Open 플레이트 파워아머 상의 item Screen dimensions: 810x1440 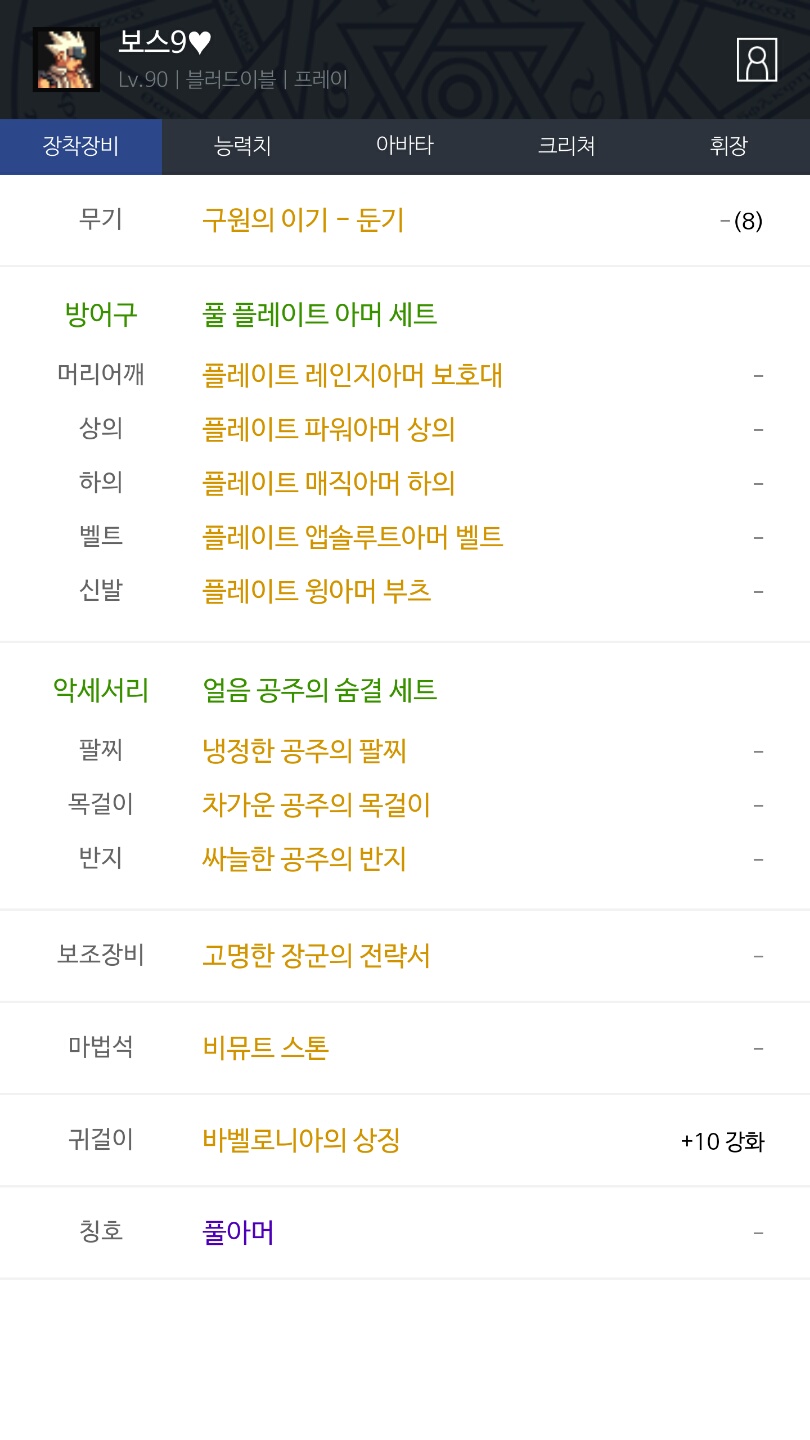click(329, 429)
